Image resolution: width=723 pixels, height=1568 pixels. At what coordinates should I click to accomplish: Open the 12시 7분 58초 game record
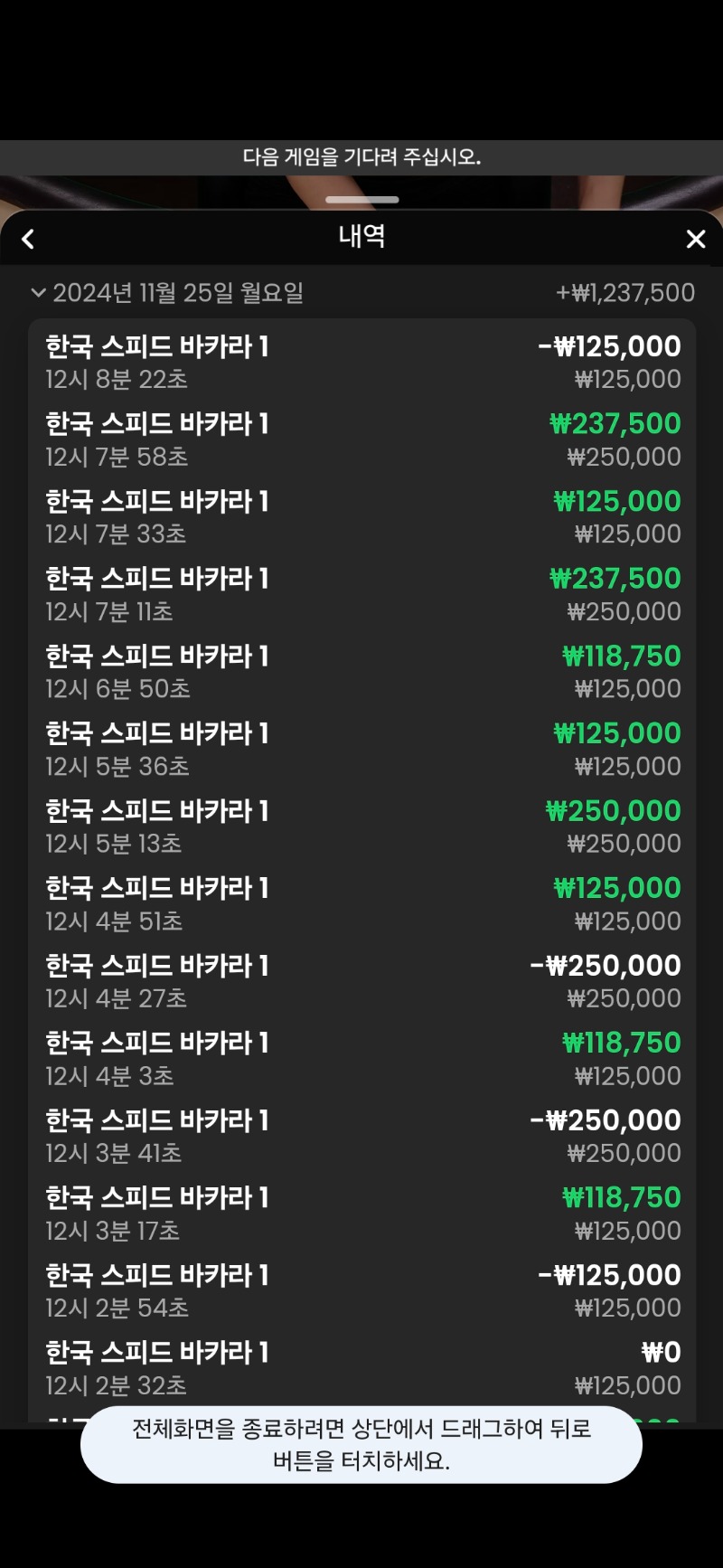tap(361, 439)
